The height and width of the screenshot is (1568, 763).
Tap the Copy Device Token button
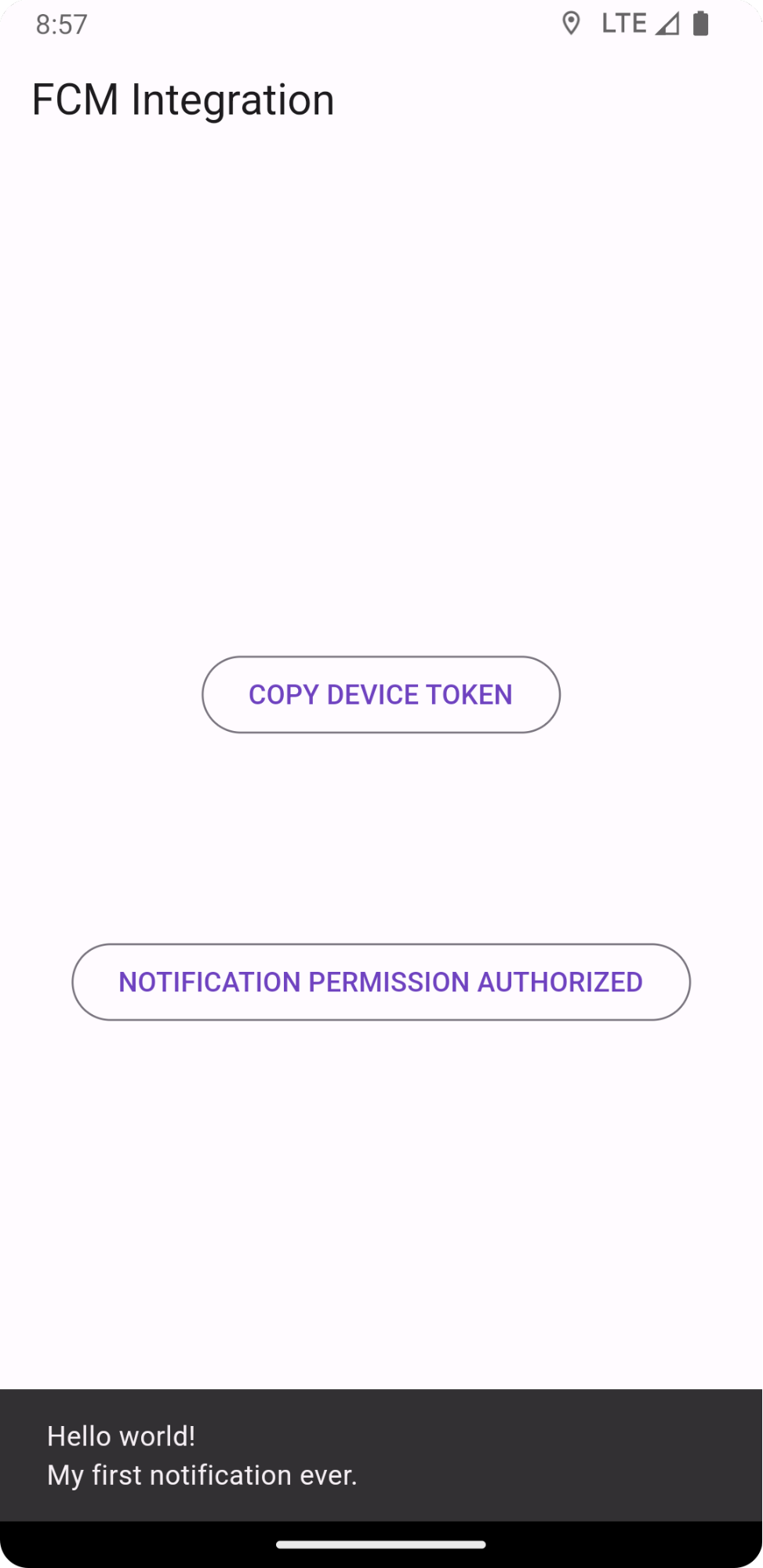(x=381, y=695)
